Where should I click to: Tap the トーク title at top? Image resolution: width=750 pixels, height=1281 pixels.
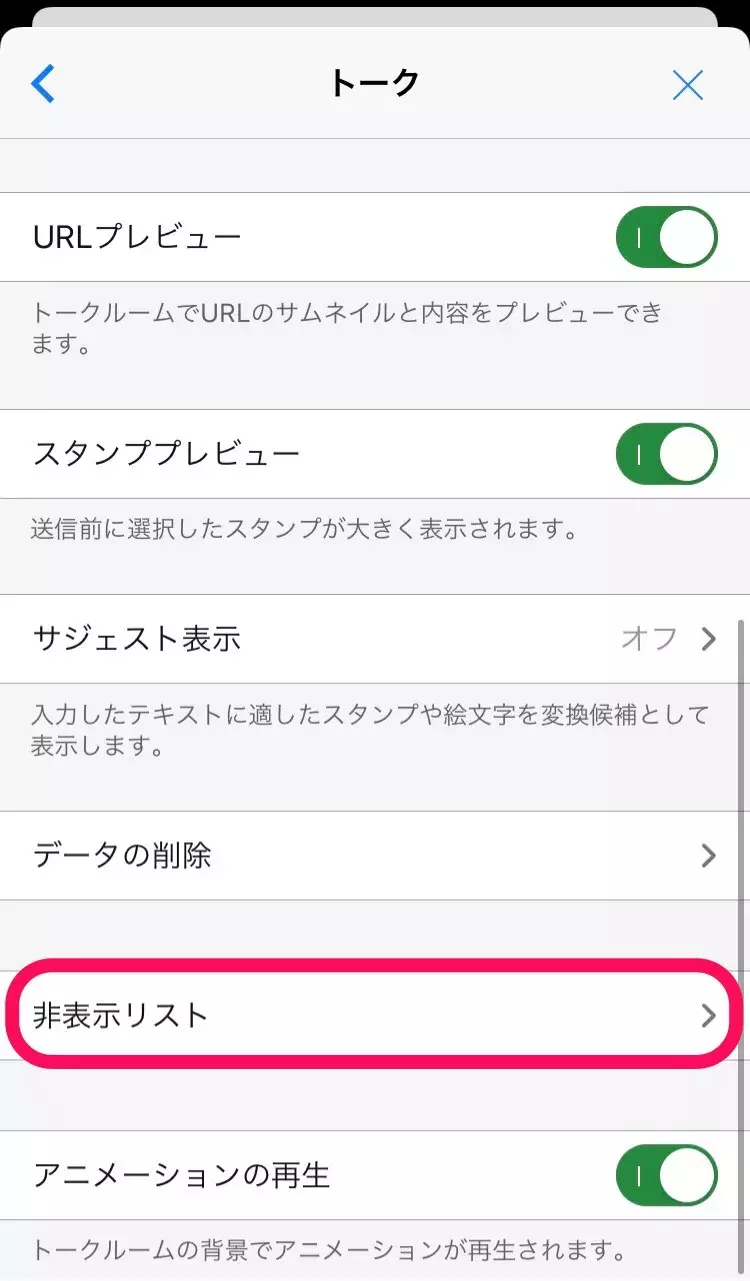tap(375, 83)
